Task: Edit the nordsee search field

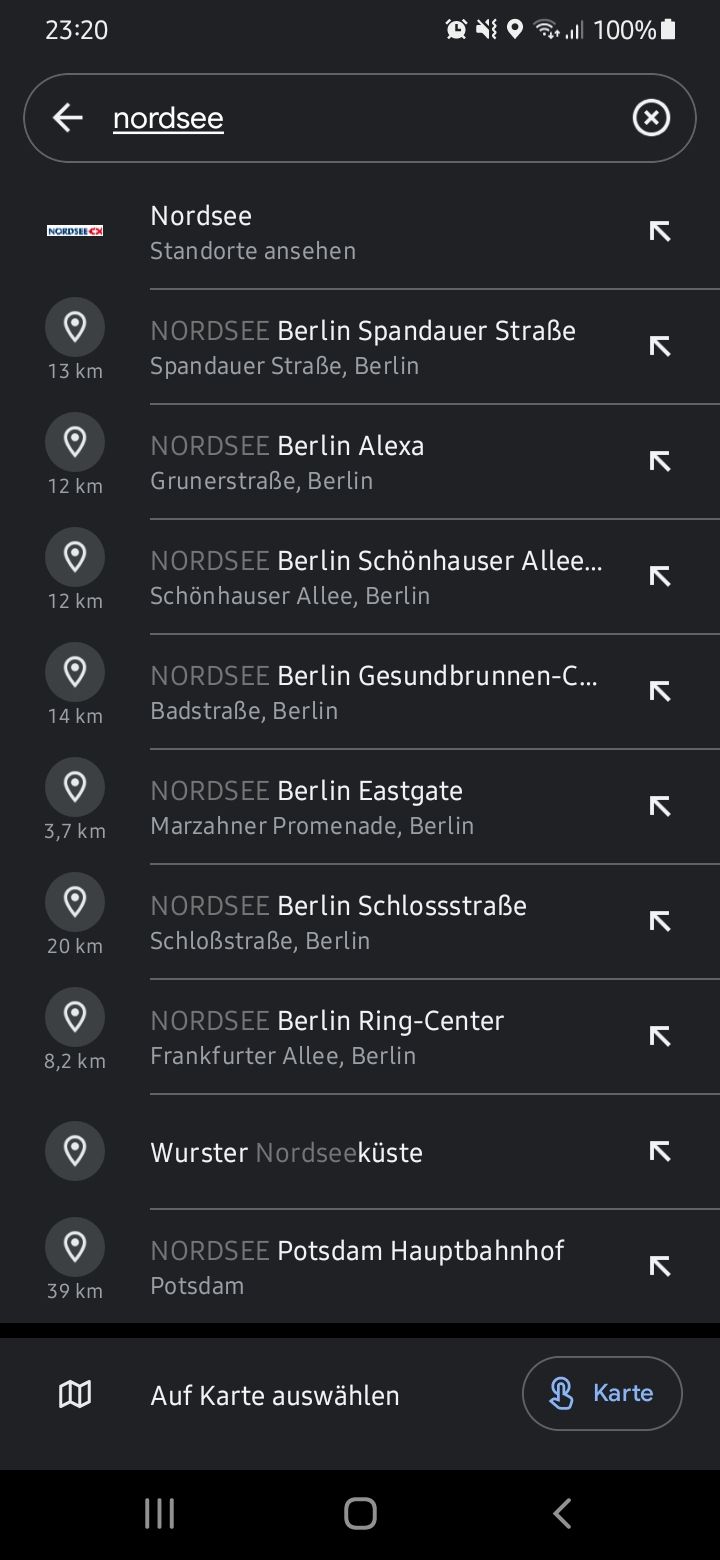Action: pyautogui.click(x=360, y=118)
